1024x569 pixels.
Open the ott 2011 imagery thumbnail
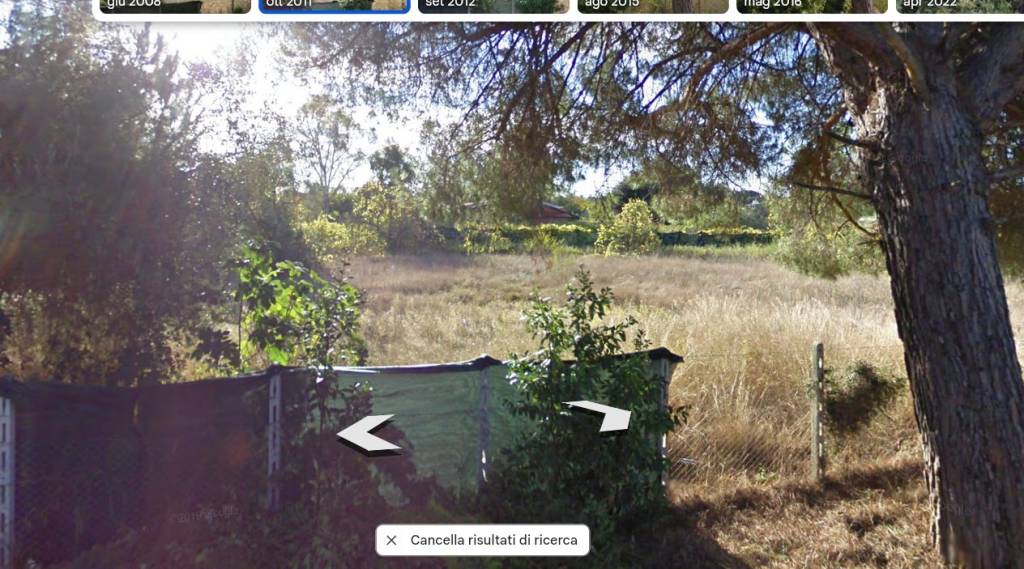click(x=334, y=6)
